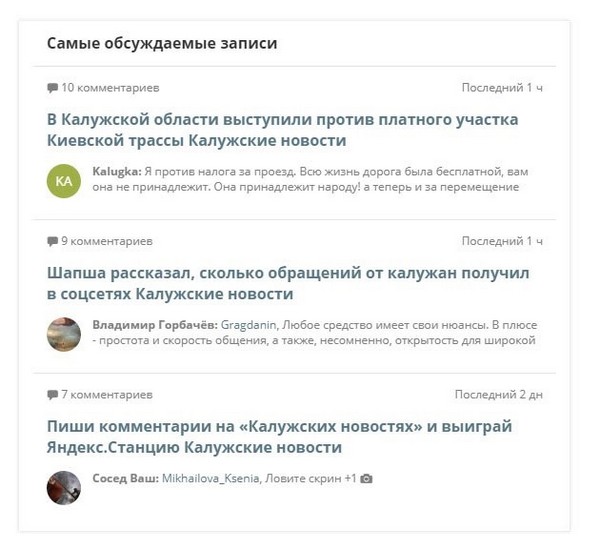Tap Сосед Ваш's avatar photo

tap(64, 488)
